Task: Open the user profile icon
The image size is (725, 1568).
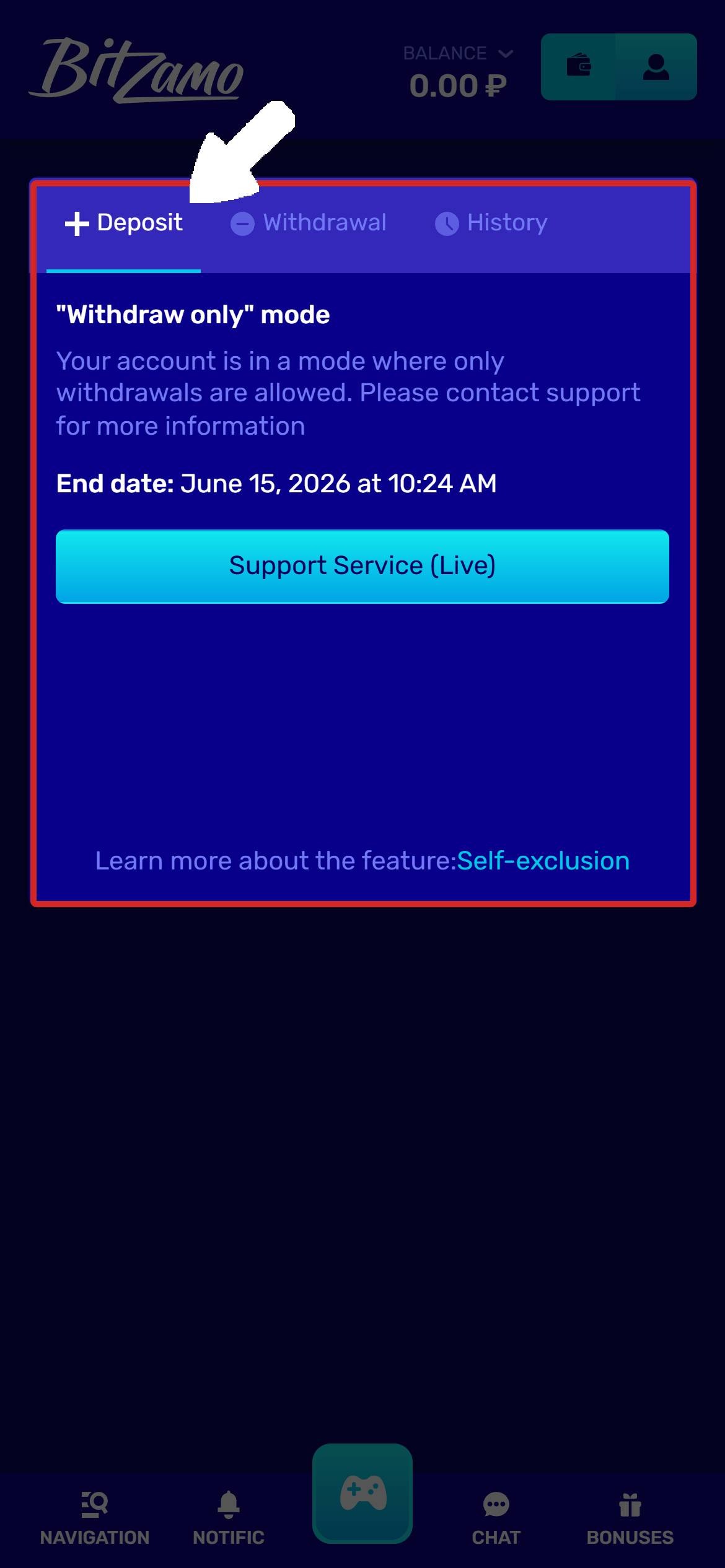Action: click(x=656, y=66)
